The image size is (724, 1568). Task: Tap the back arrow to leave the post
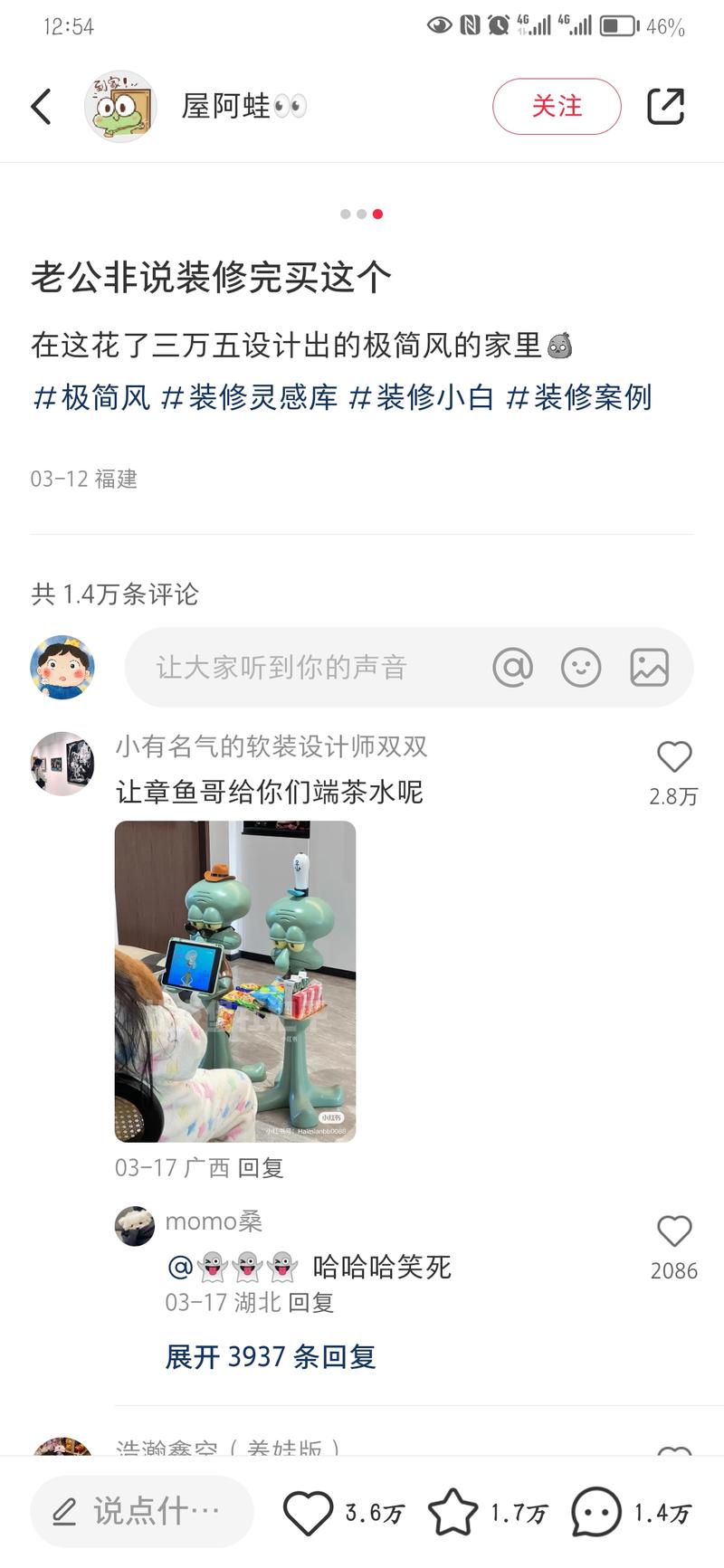pos(40,106)
